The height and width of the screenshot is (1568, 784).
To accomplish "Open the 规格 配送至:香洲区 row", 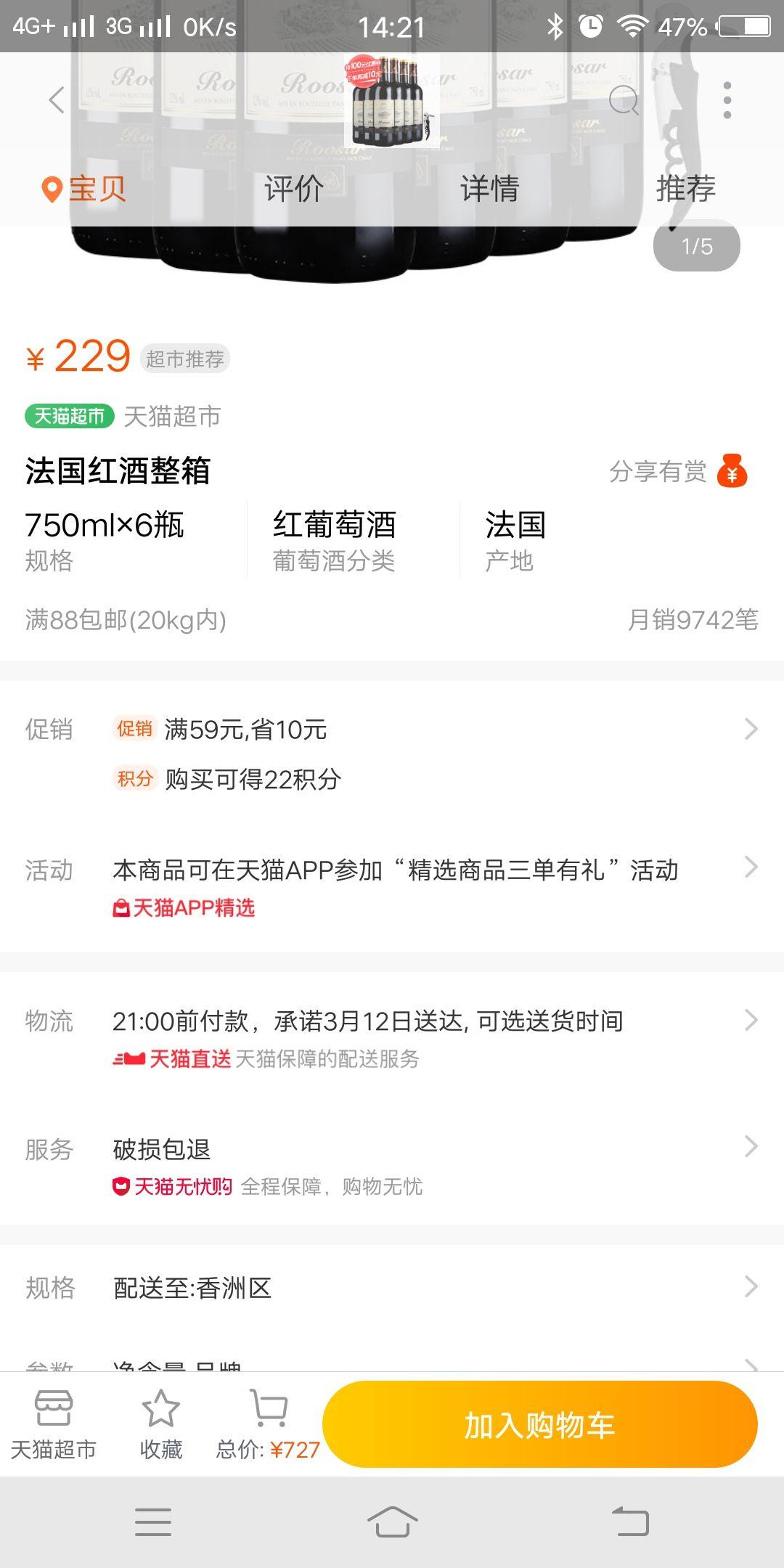I will 392,1288.
